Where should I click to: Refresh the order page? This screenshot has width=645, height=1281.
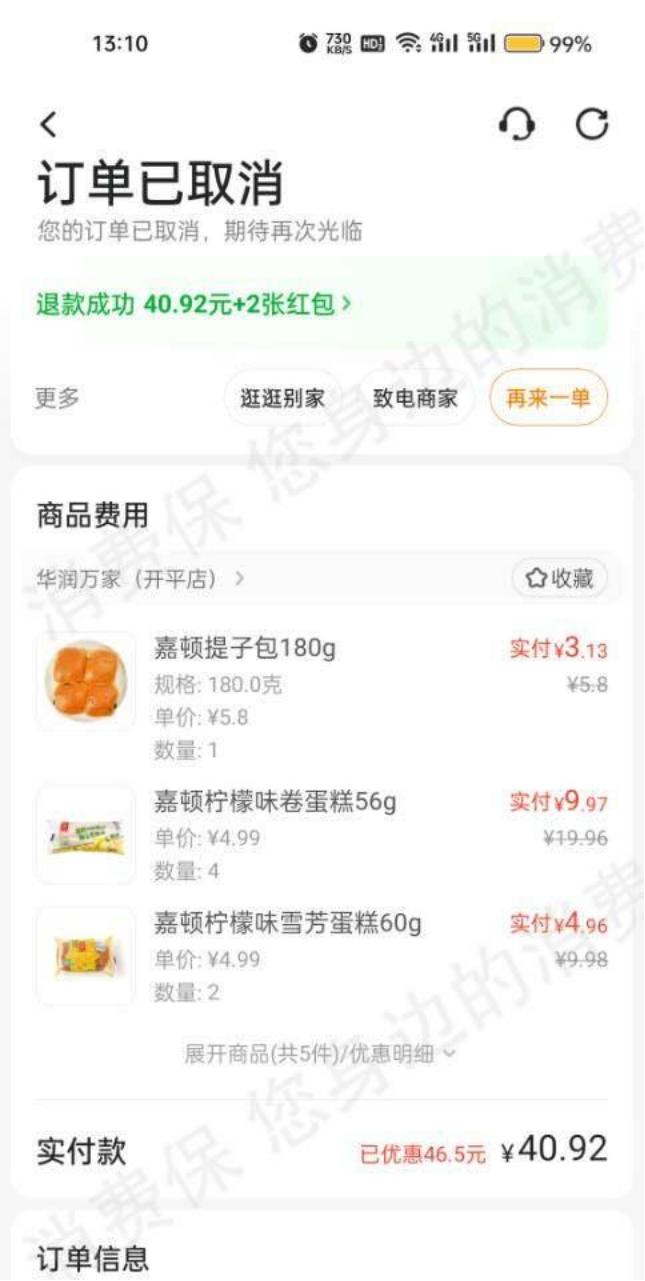click(x=591, y=125)
